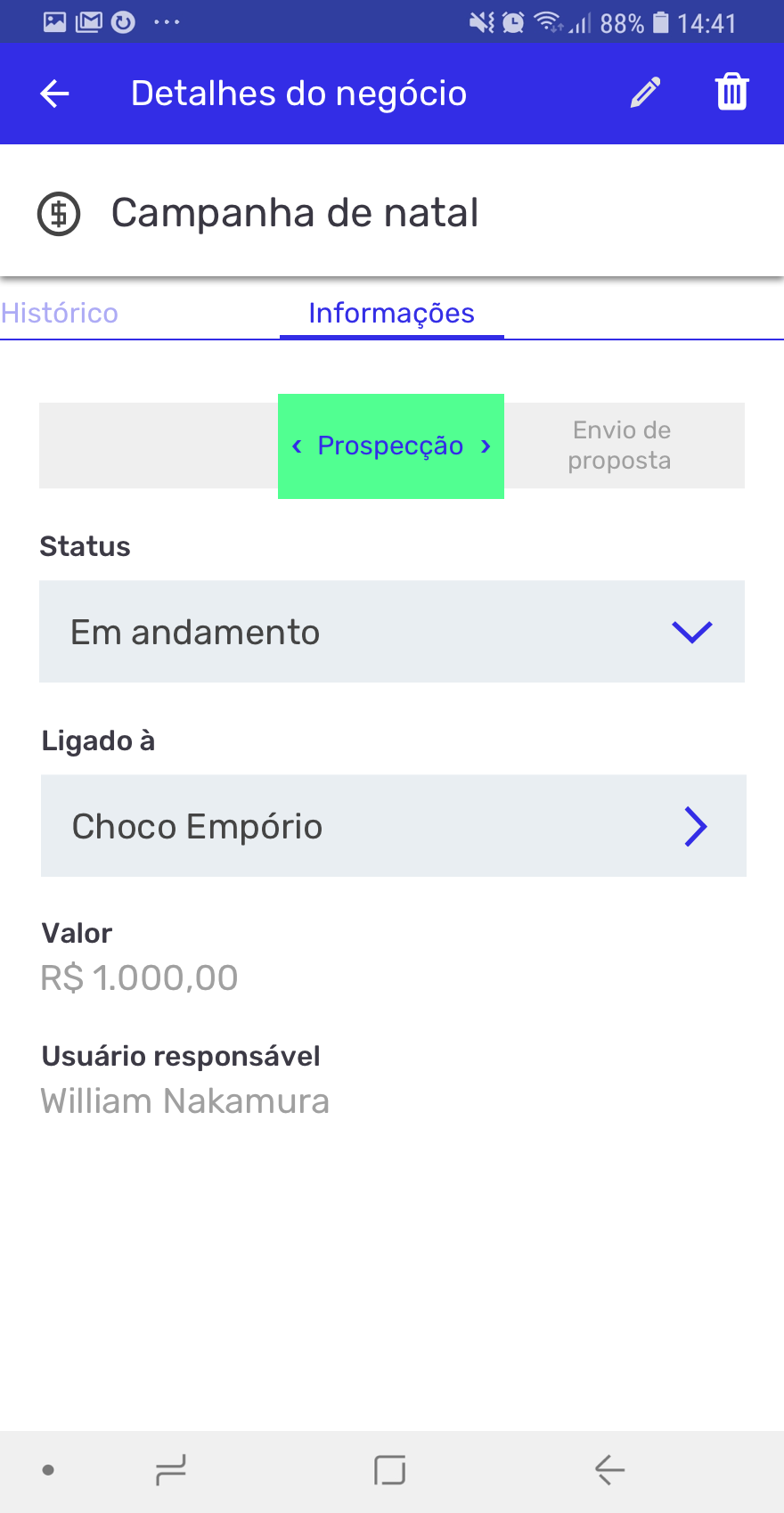Image resolution: width=784 pixels, height=1513 pixels.
Task: Go back using the top arrow
Action: click(55, 94)
